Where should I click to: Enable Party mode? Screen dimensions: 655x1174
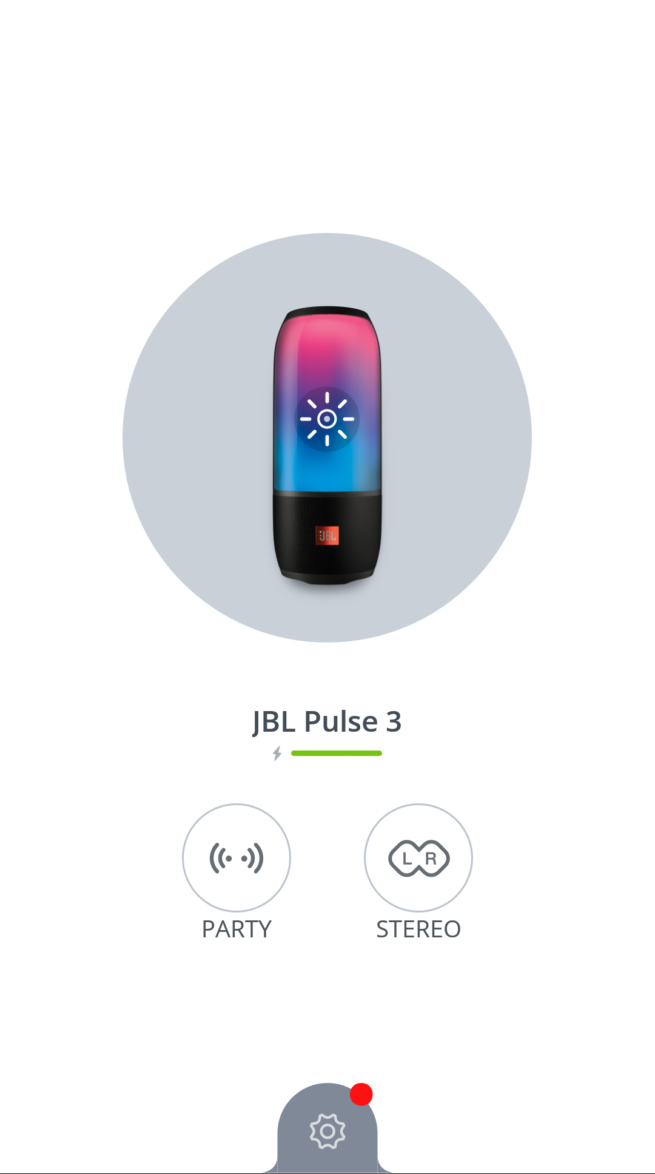tap(236, 858)
